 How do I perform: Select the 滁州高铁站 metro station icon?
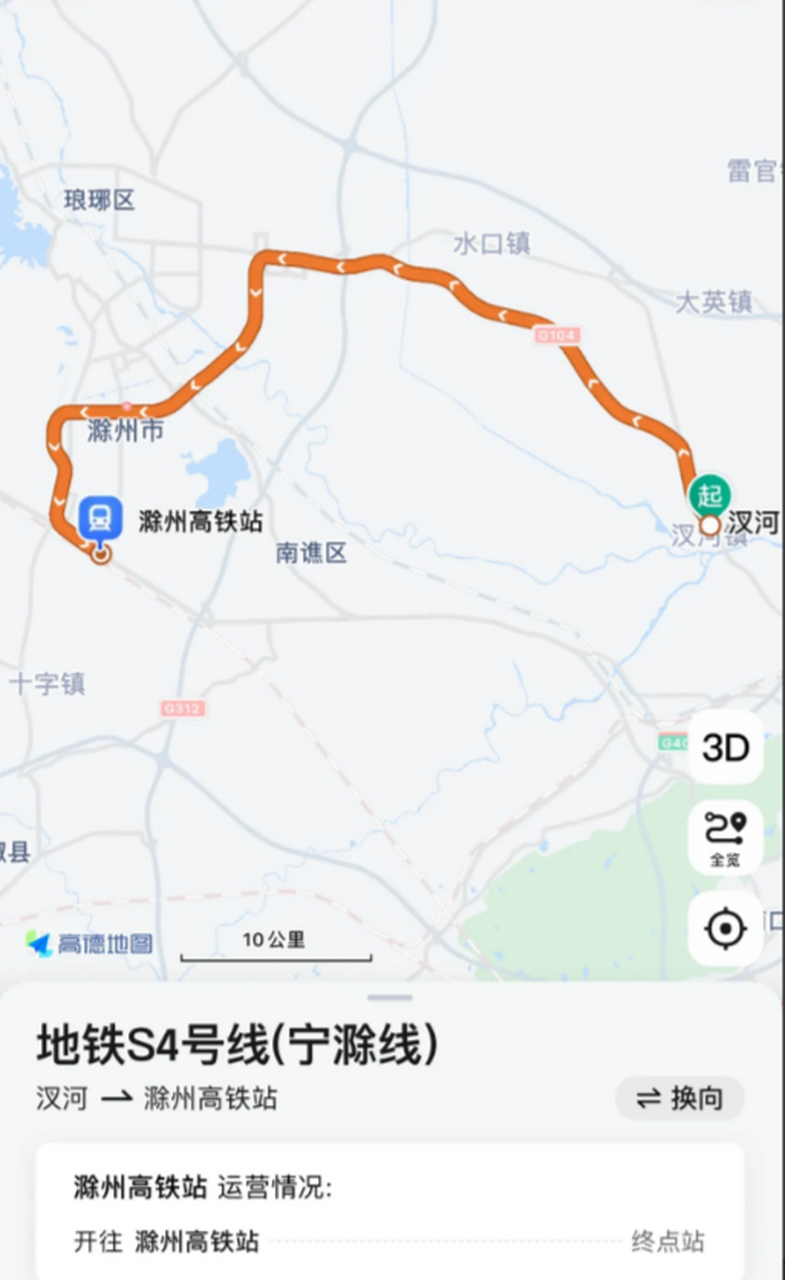click(96, 518)
